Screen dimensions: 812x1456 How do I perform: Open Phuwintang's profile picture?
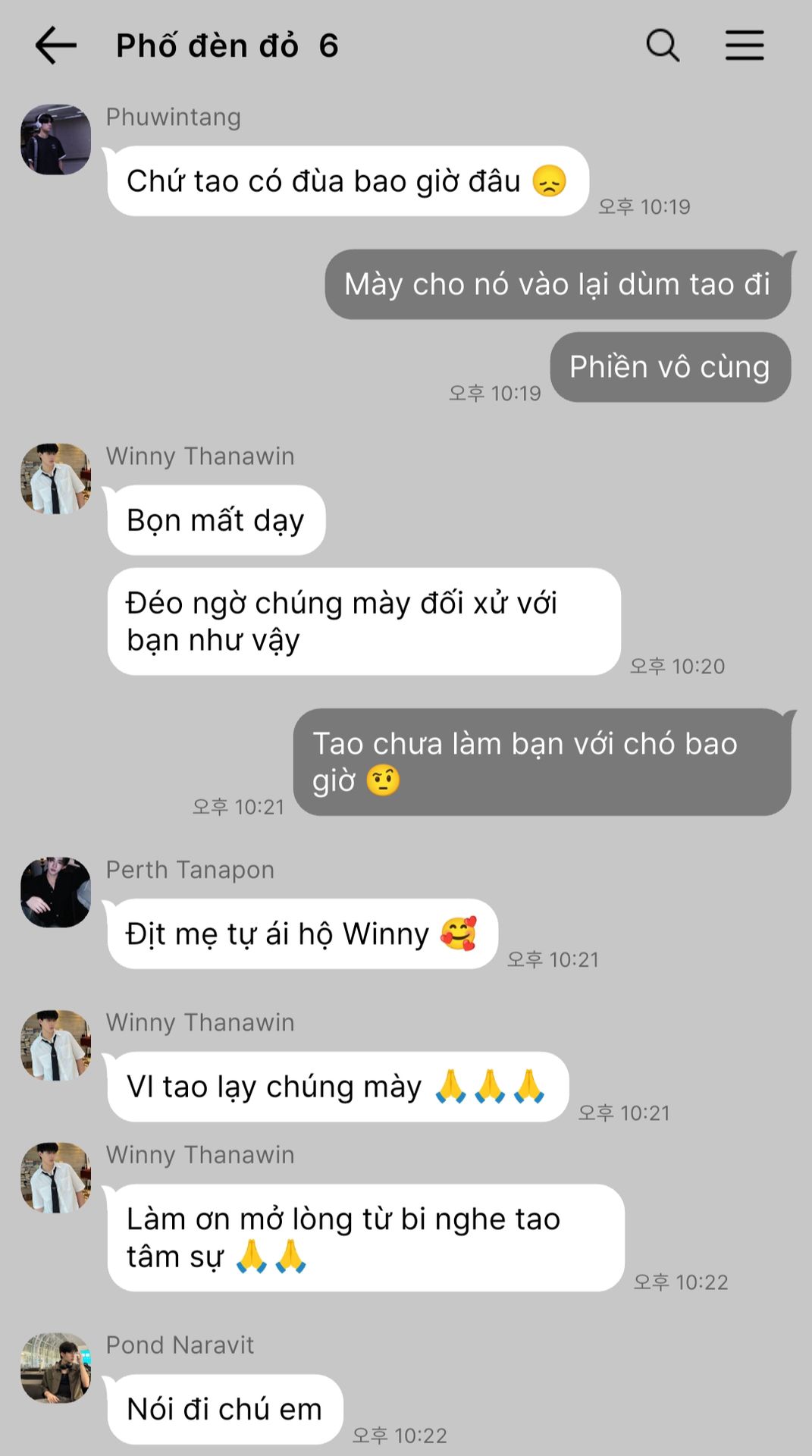(x=55, y=140)
